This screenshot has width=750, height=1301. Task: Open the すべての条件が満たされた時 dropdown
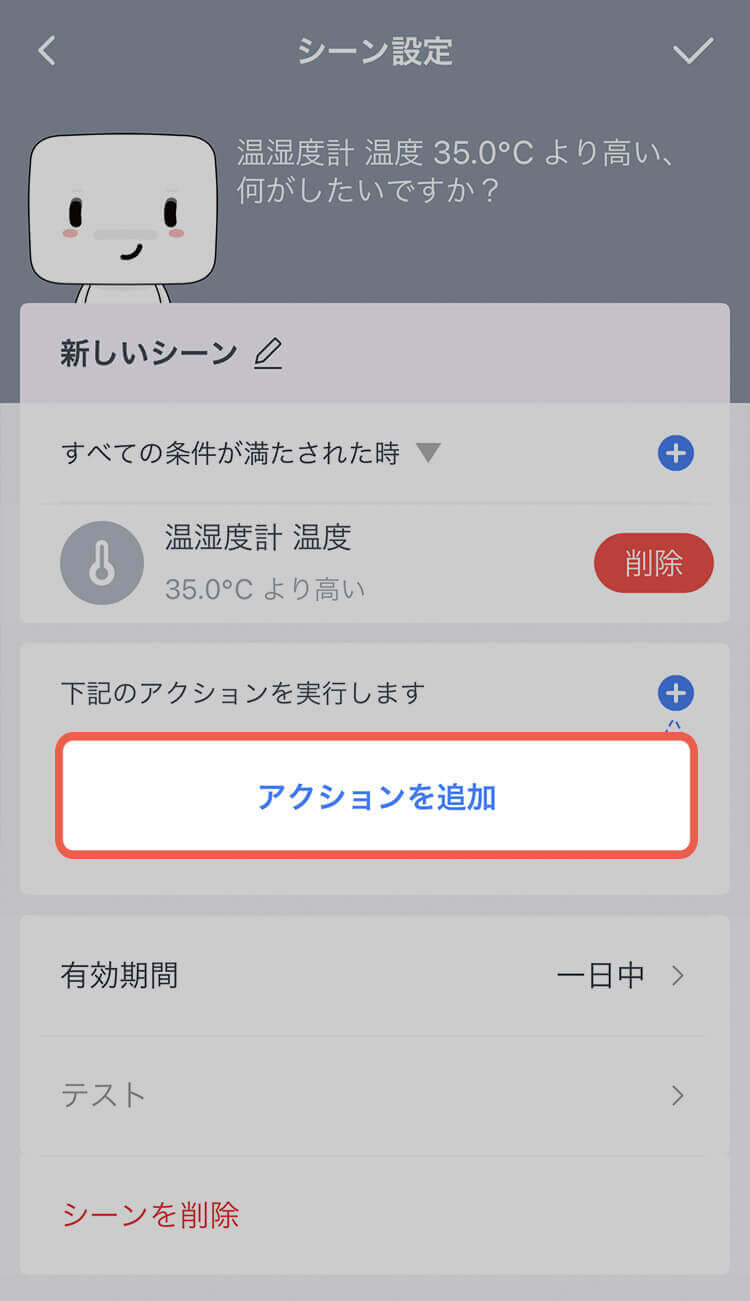pyautogui.click(x=429, y=453)
